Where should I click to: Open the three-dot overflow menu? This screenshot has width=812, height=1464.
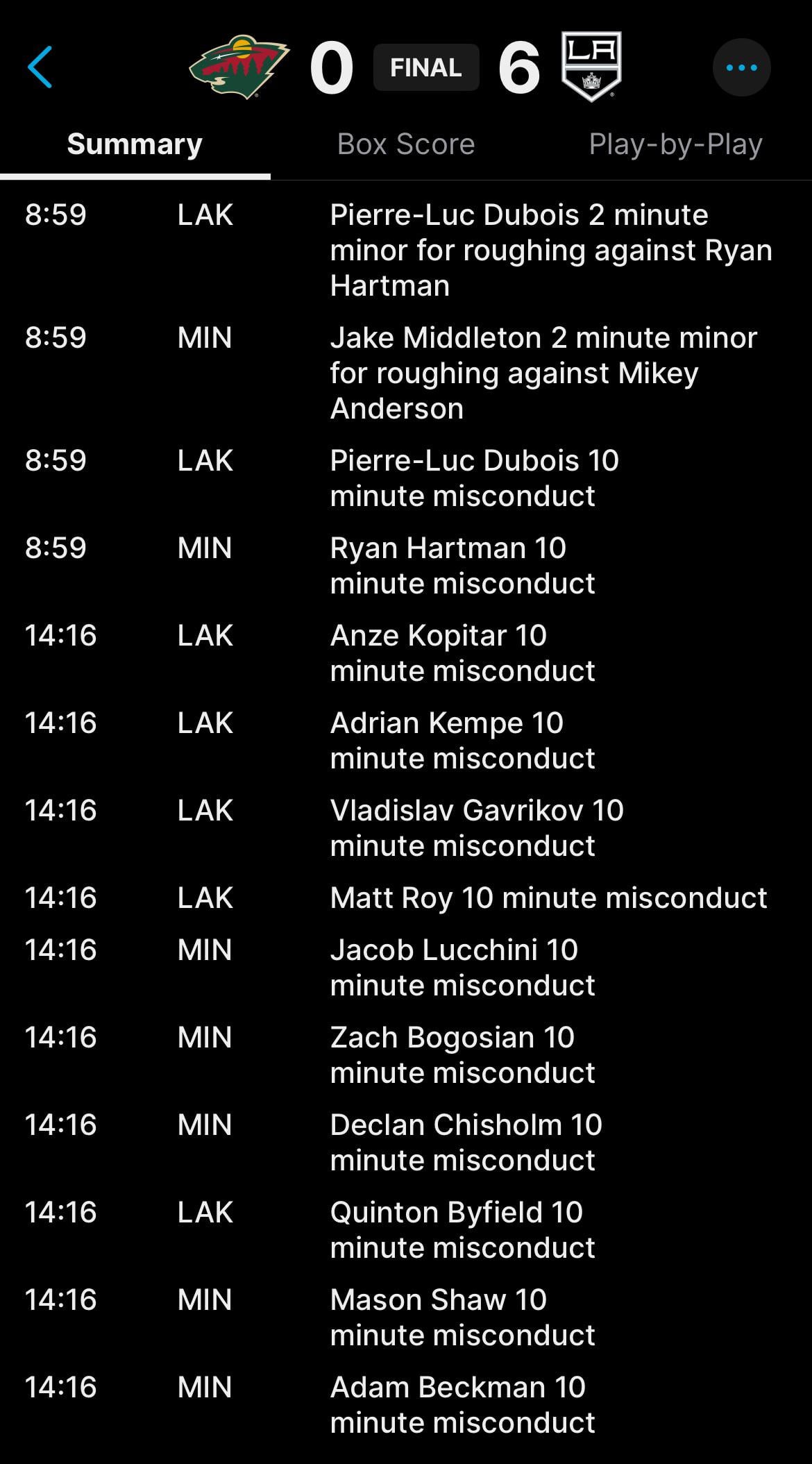point(741,67)
